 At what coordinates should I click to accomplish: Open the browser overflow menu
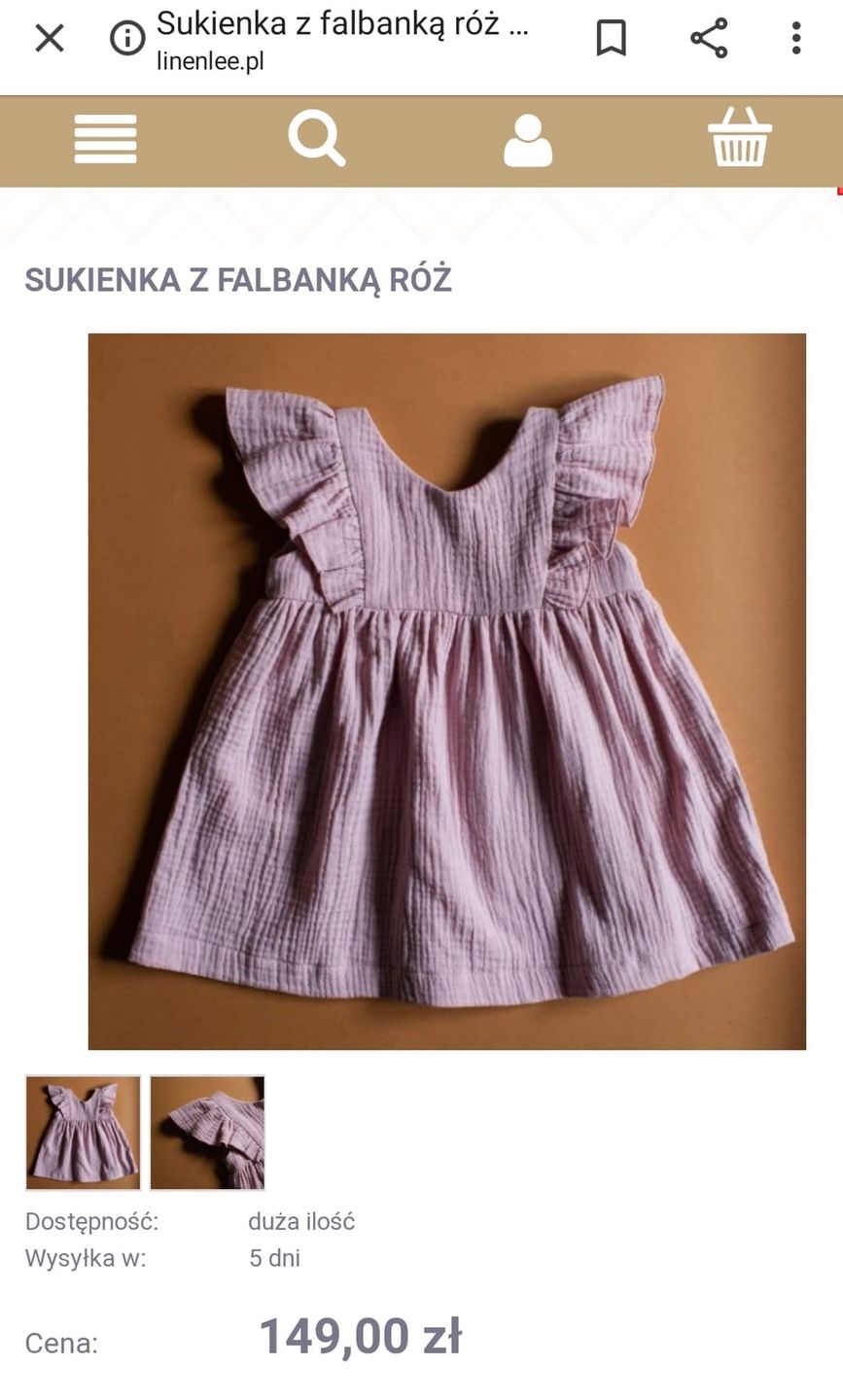click(x=795, y=39)
